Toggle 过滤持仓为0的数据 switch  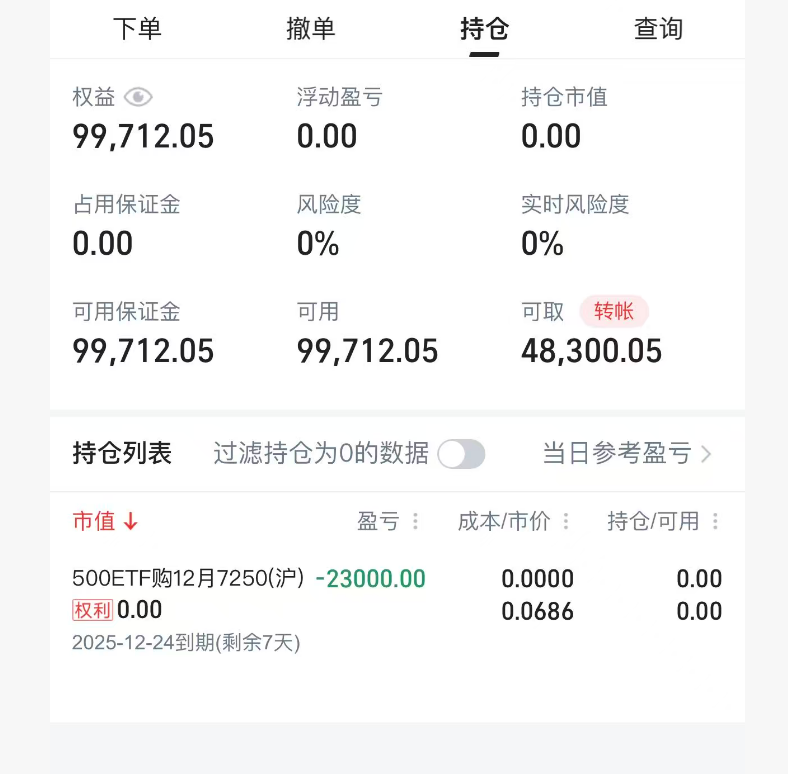tap(461, 454)
